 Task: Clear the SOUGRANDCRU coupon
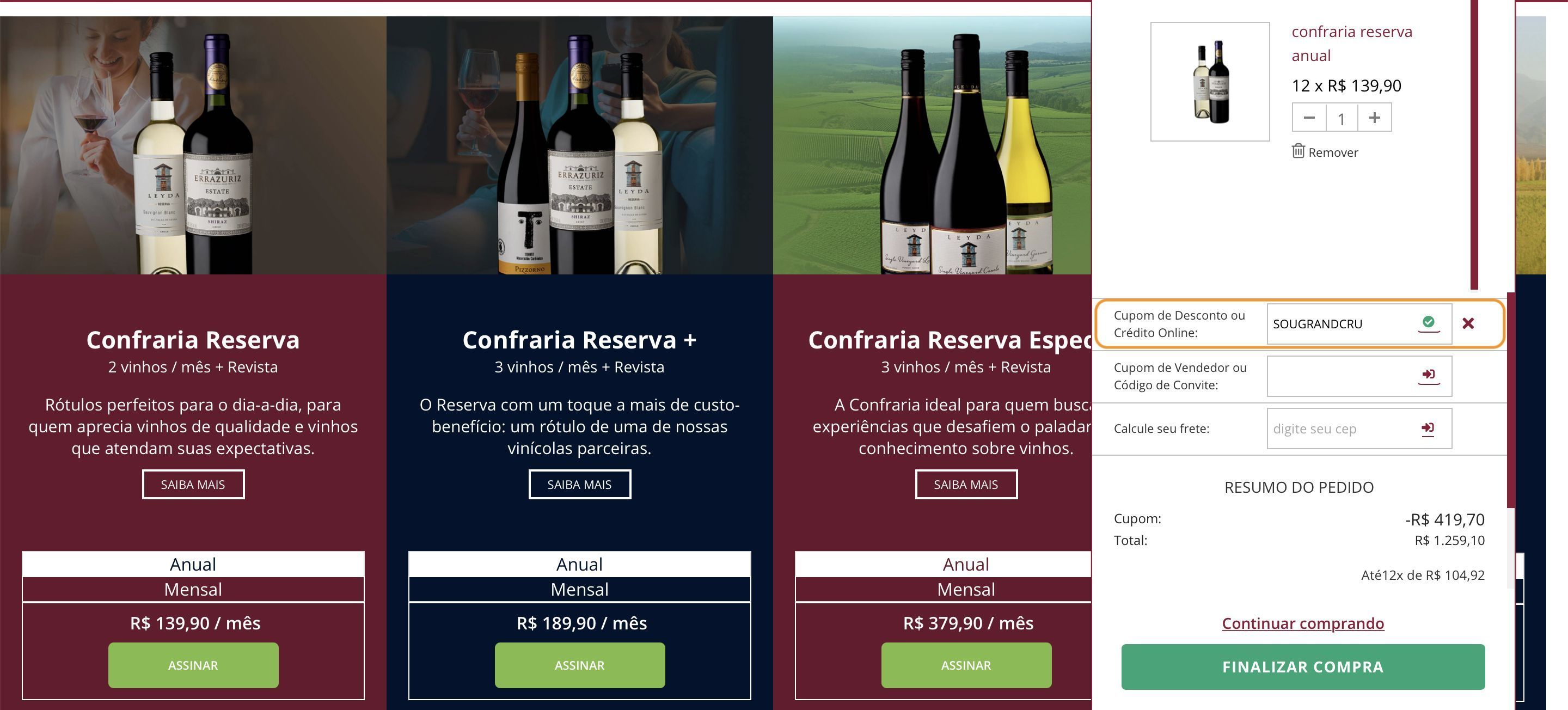click(1468, 323)
